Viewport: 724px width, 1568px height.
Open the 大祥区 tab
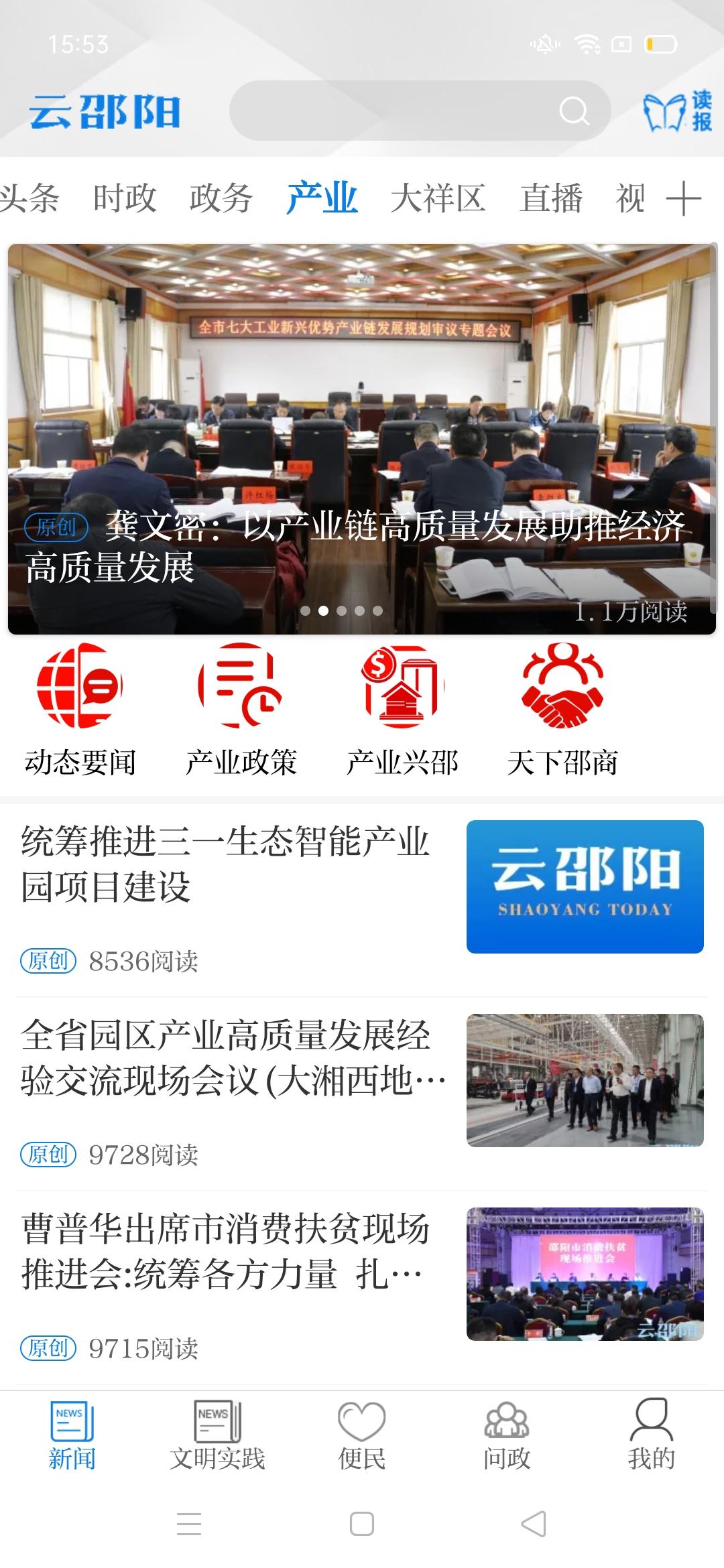click(438, 198)
